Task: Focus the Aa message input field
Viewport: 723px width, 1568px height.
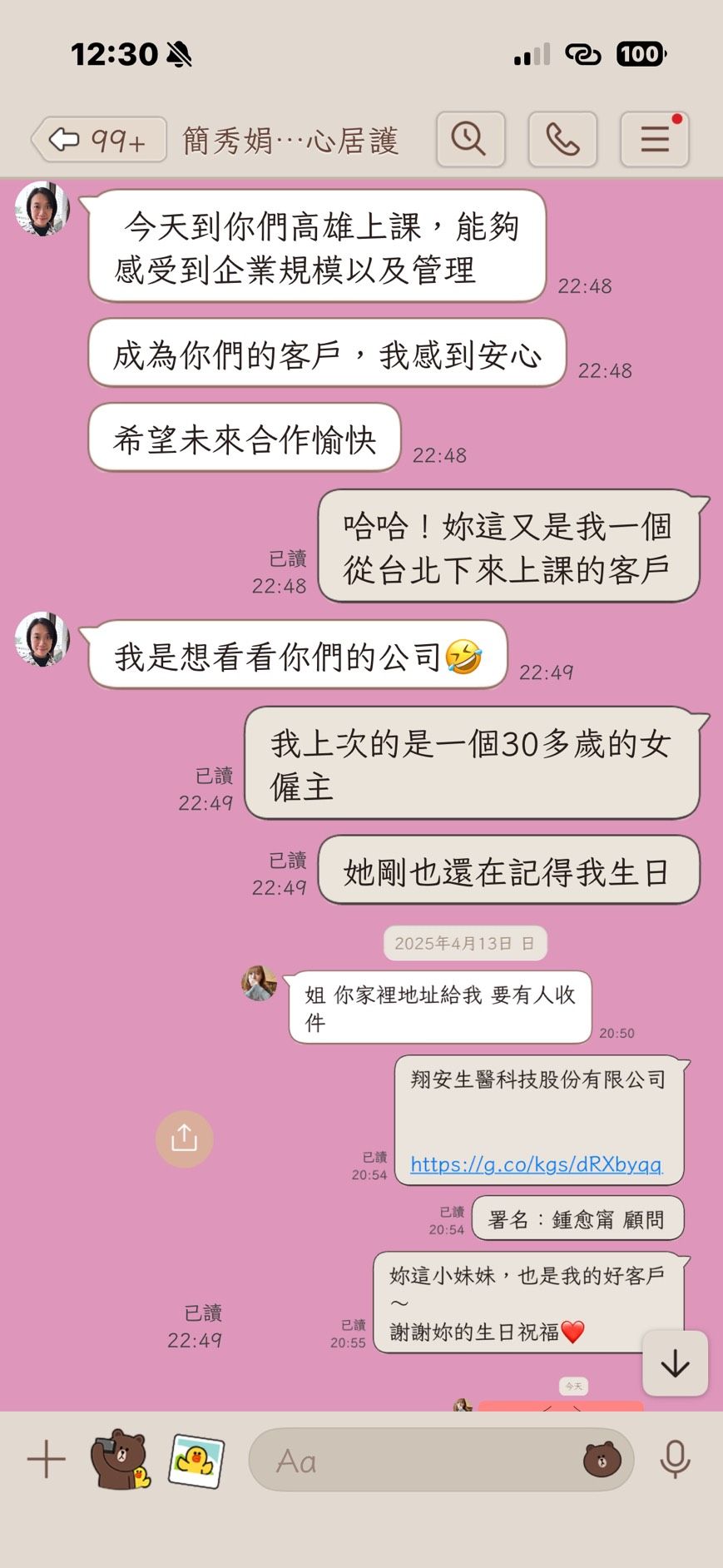Action: [x=416, y=1460]
